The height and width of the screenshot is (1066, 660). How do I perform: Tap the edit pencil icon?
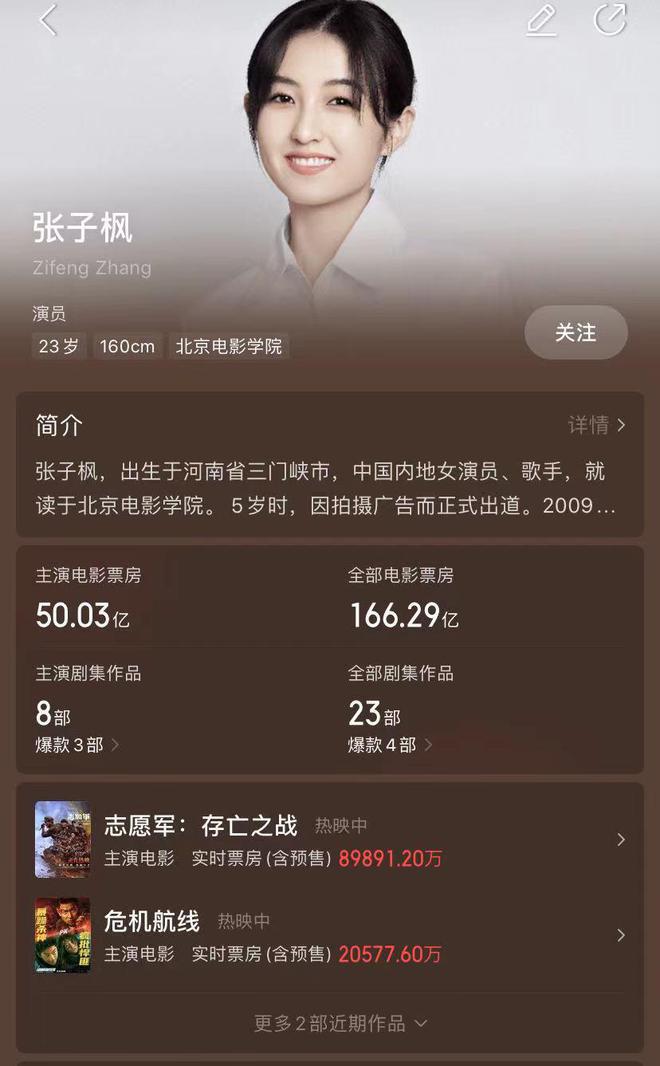click(541, 20)
